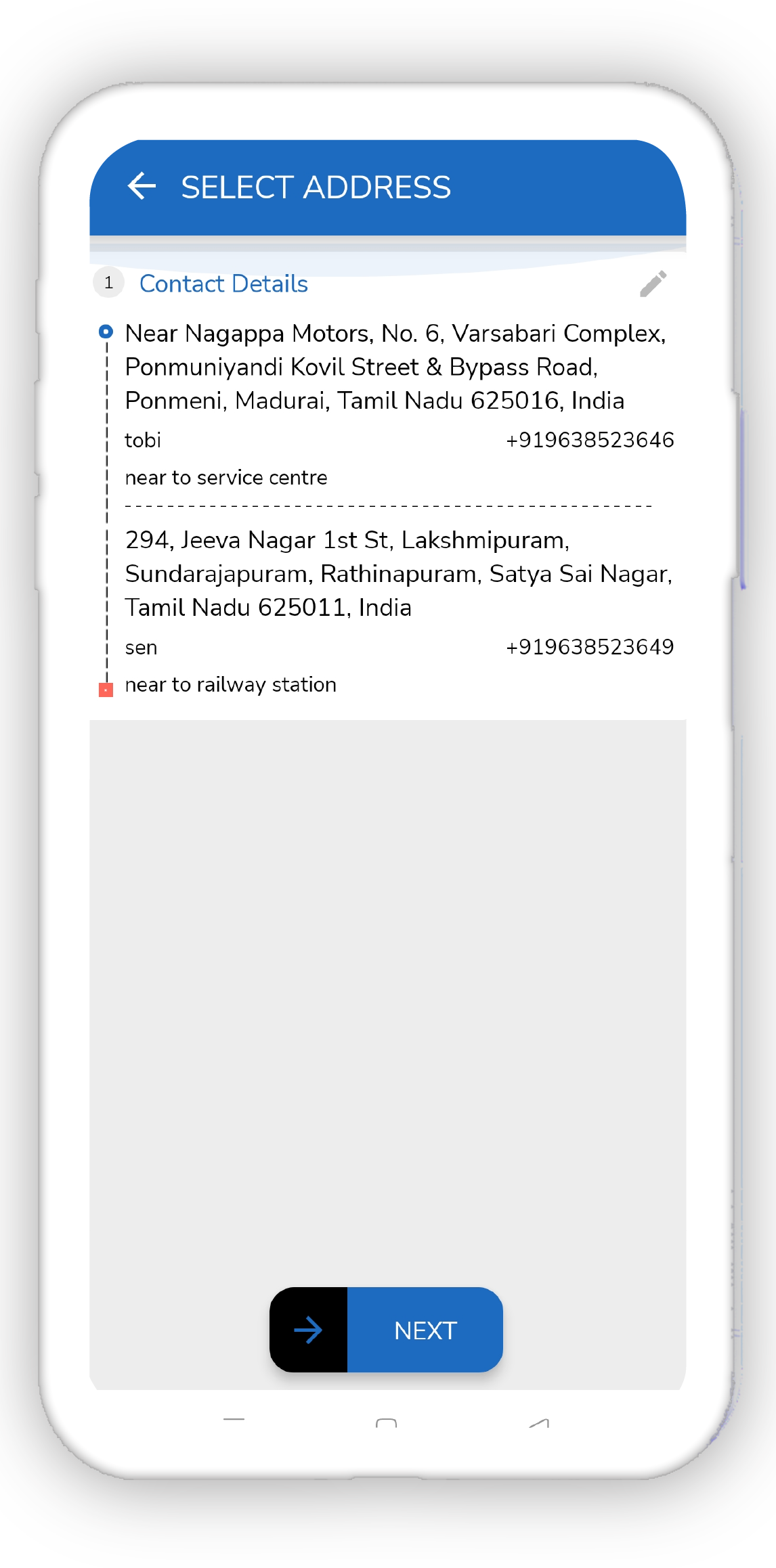This screenshot has height=1568, width=776.
Task: Go back from Select Address
Action: pyautogui.click(x=142, y=186)
